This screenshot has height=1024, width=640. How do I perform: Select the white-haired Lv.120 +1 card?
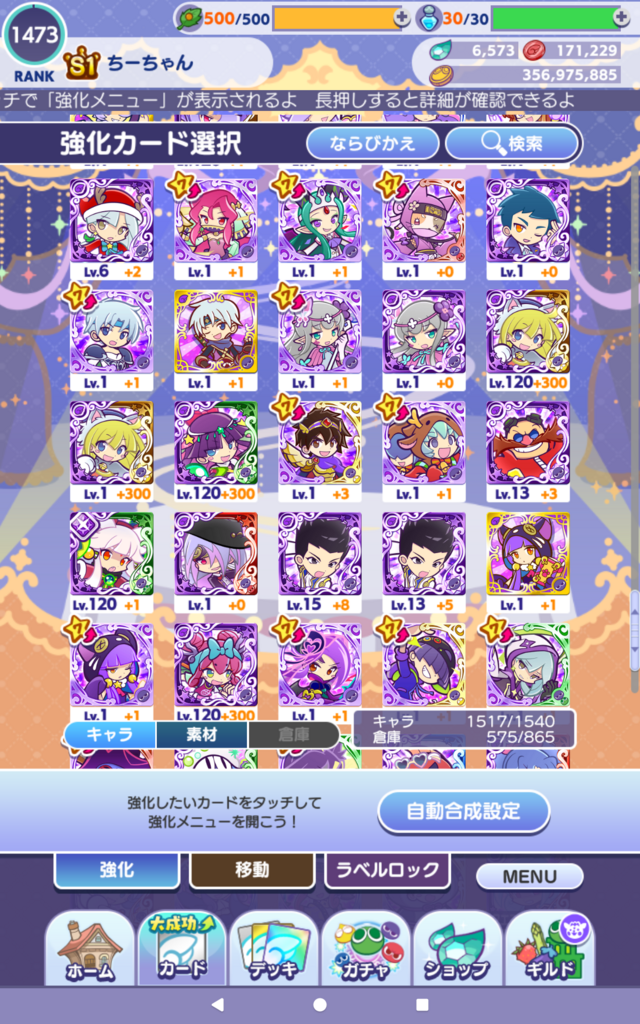[x=112, y=562]
